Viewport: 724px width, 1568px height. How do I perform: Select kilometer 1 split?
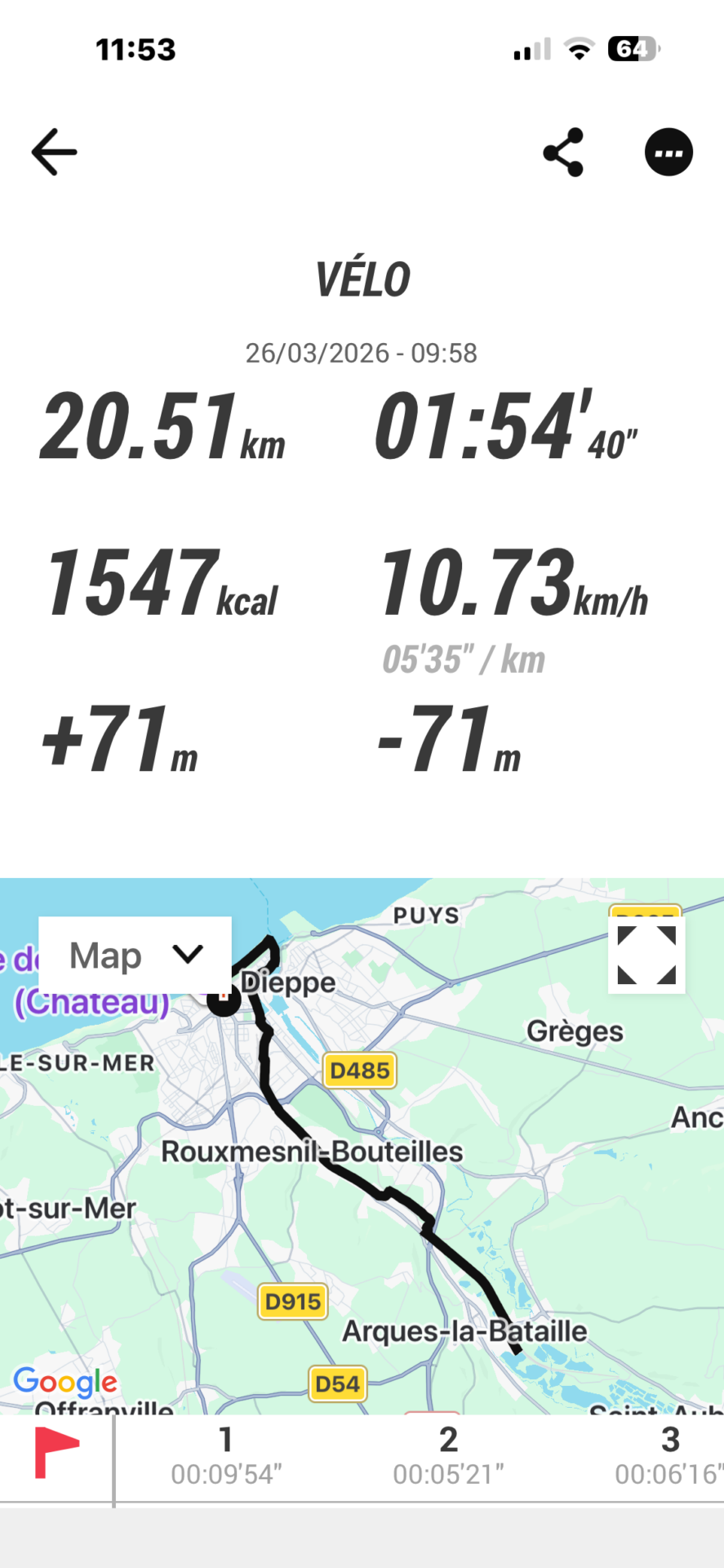click(226, 1456)
